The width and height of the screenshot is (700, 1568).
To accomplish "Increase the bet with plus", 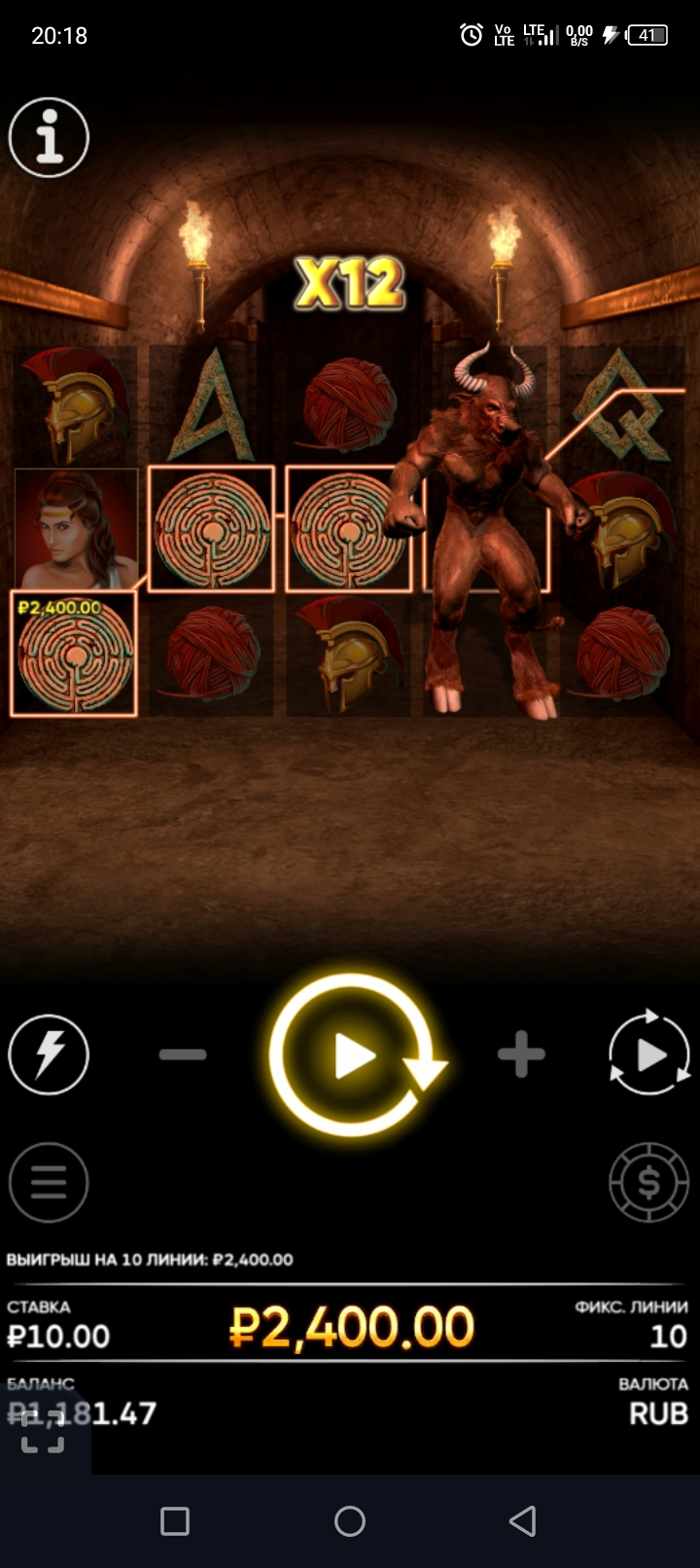I will pyautogui.click(x=521, y=1054).
